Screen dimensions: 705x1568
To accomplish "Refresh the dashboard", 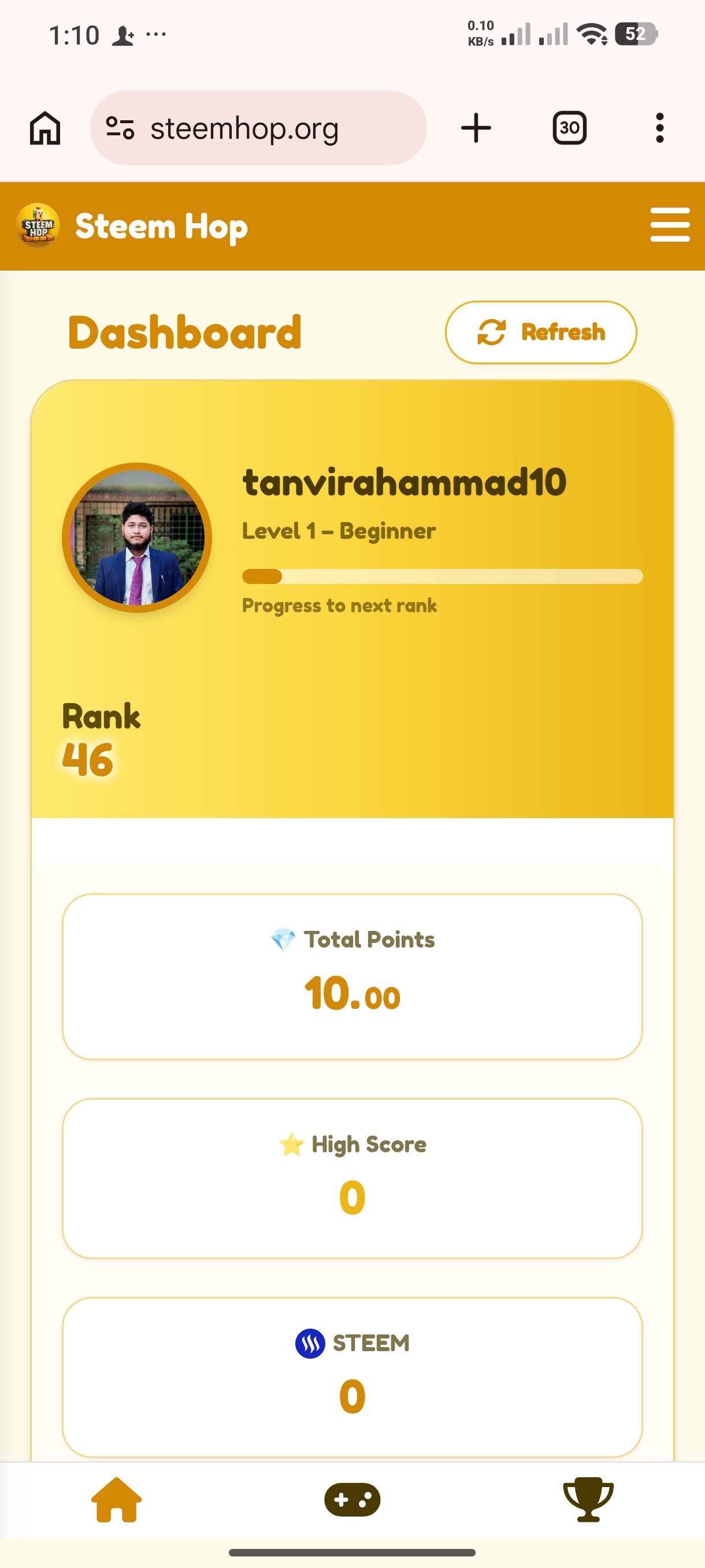I will [x=540, y=332].
